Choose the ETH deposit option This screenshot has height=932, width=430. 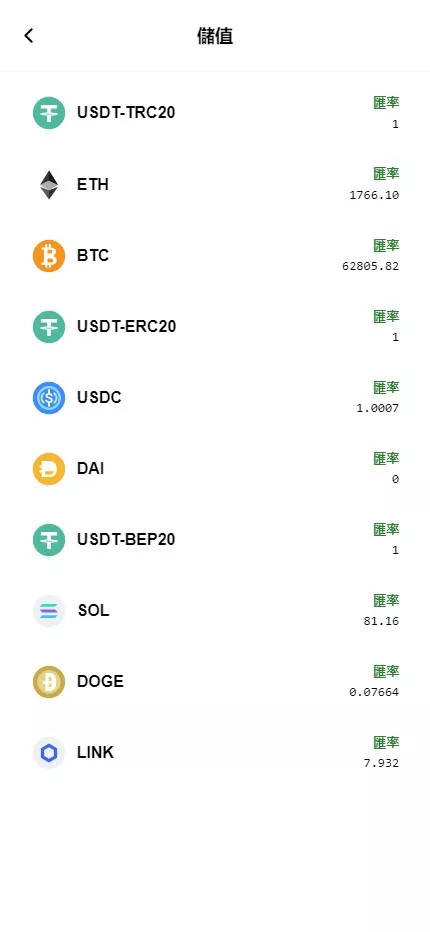215,184
